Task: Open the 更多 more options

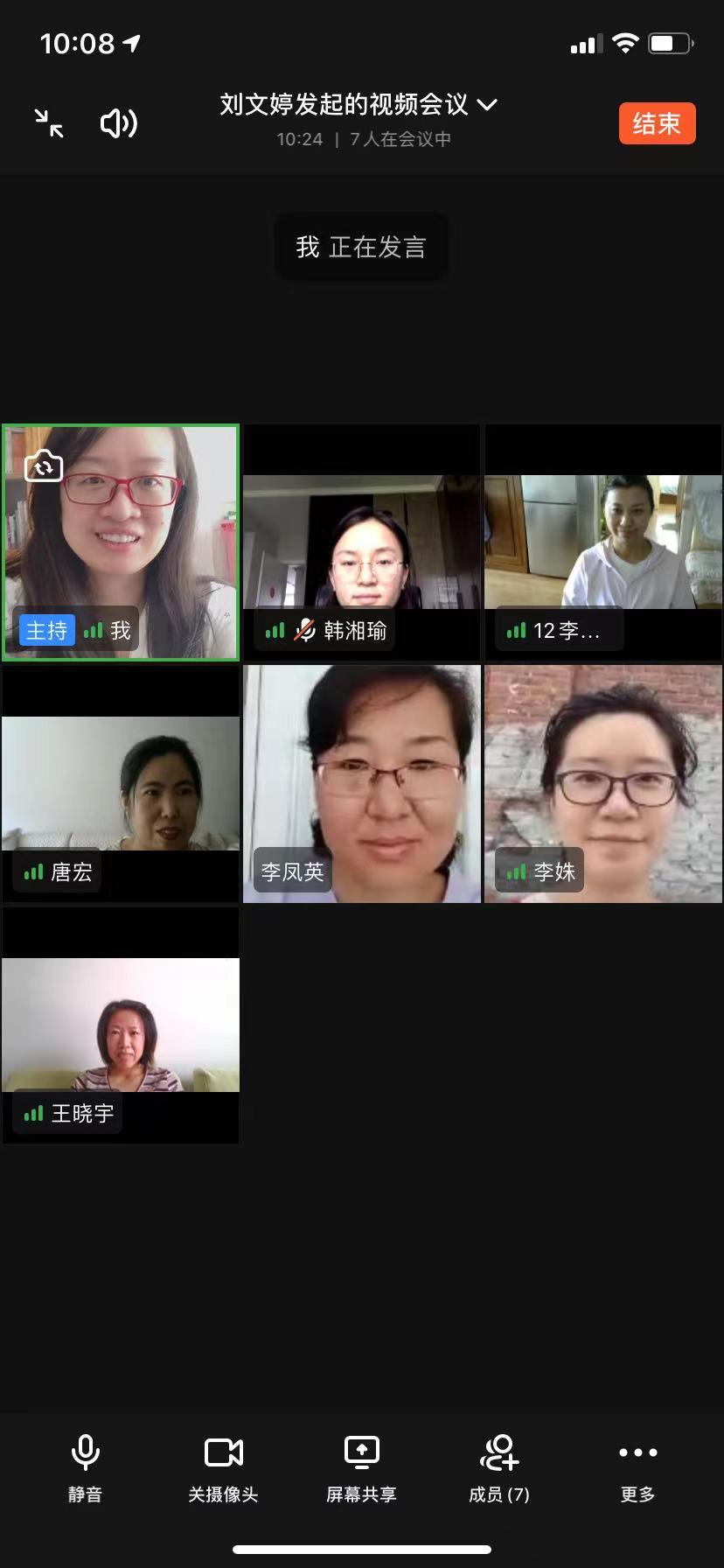Action: pos(637,1468)
